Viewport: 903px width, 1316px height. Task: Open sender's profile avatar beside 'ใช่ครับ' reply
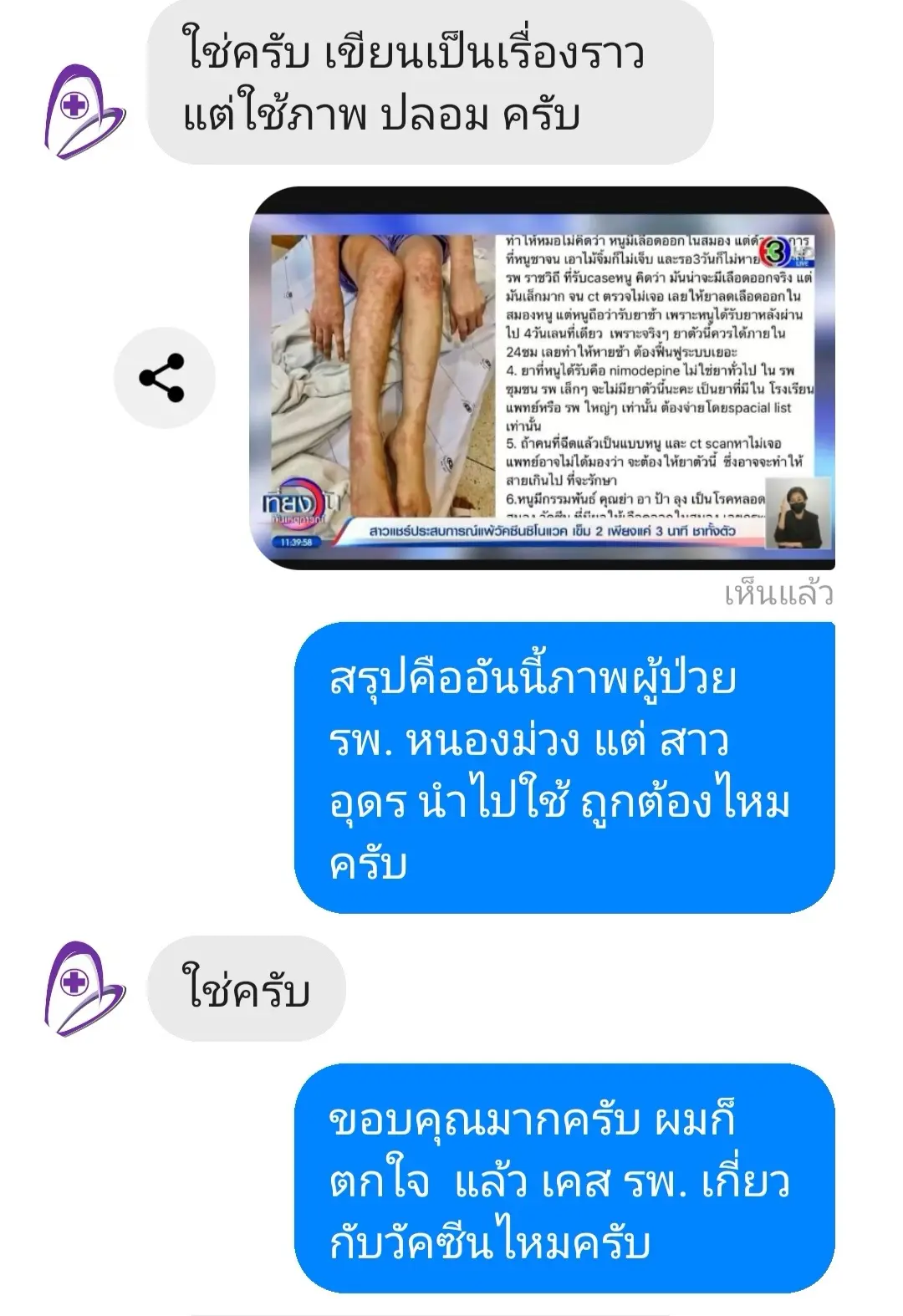pos(84,988)
